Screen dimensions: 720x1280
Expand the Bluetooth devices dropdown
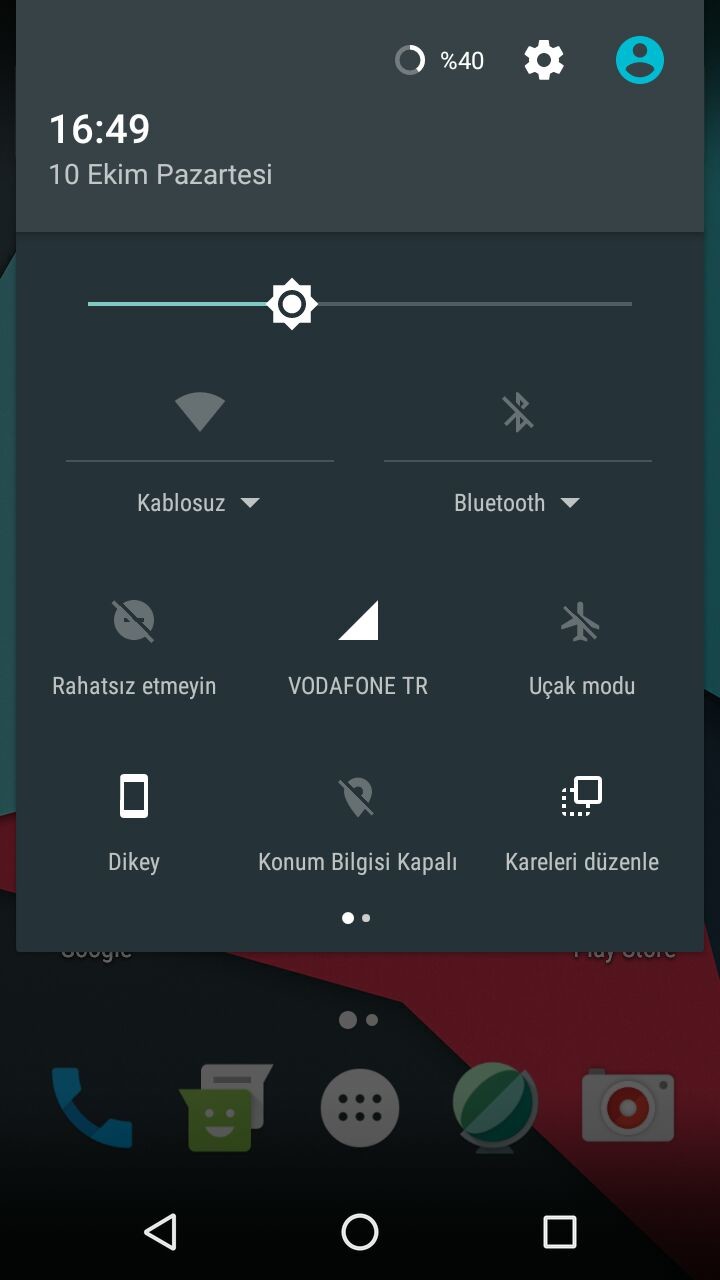coord(517,503)
